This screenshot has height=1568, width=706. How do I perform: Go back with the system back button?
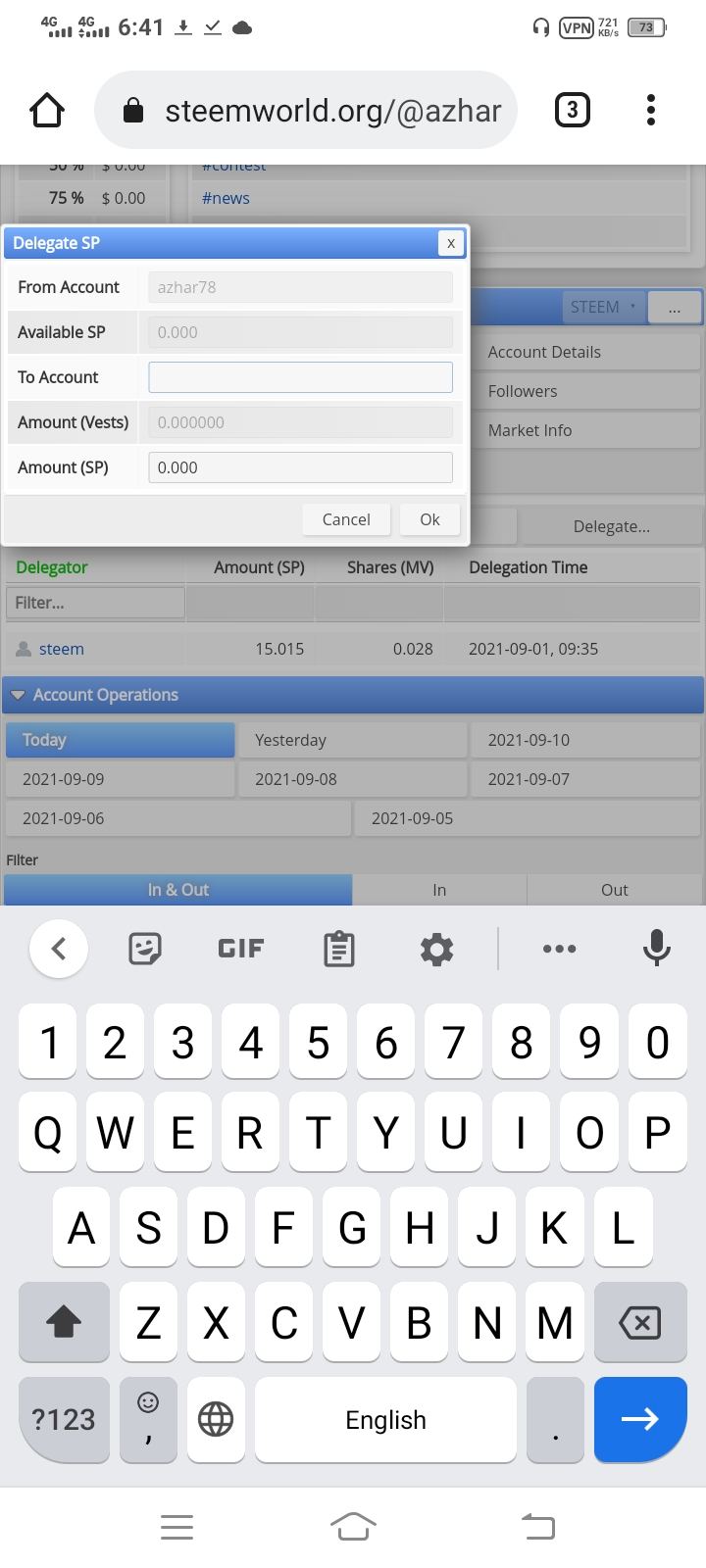point(537,1526)
